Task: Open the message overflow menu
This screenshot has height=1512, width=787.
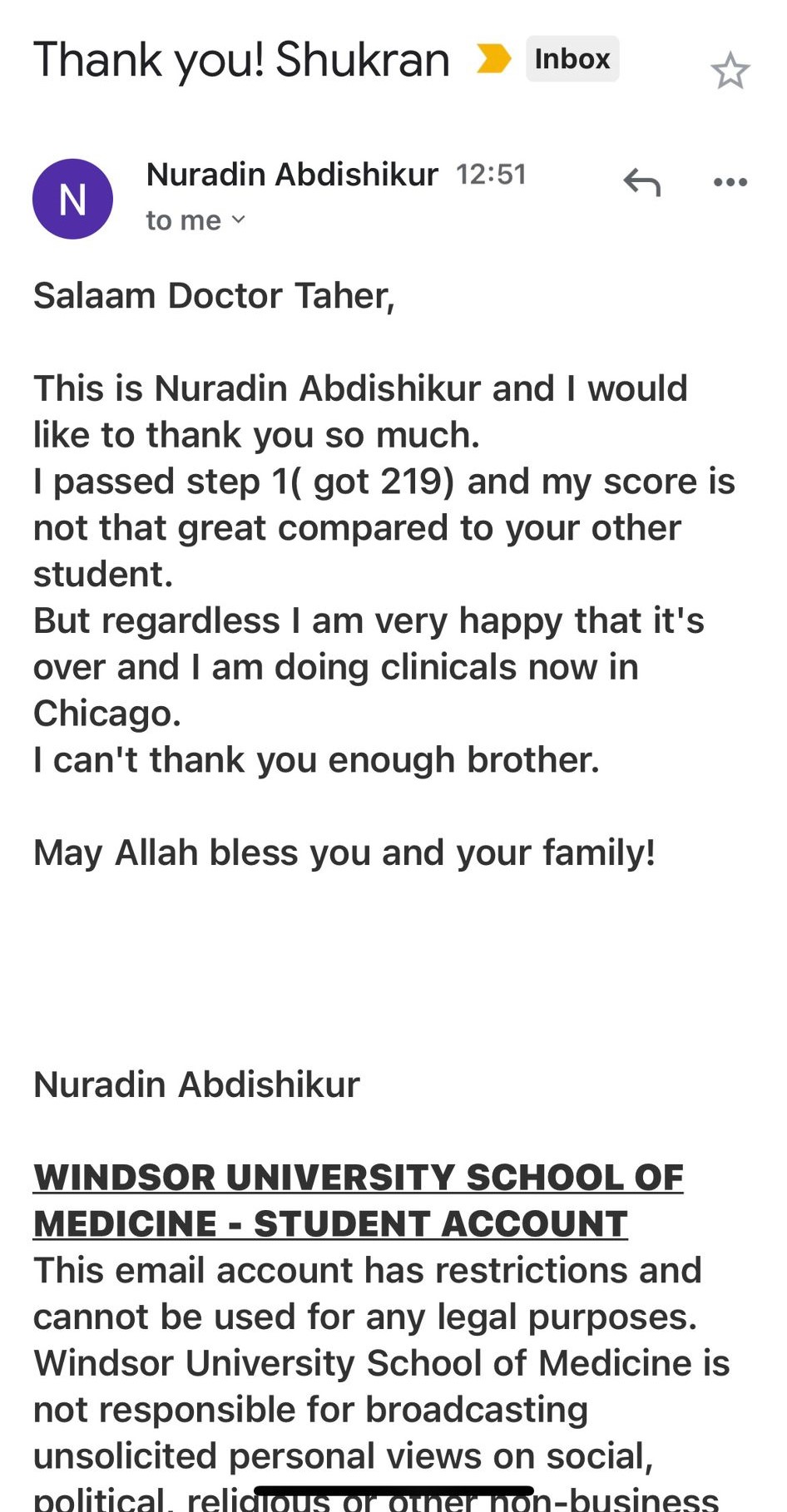Action: tap(730, 181)
